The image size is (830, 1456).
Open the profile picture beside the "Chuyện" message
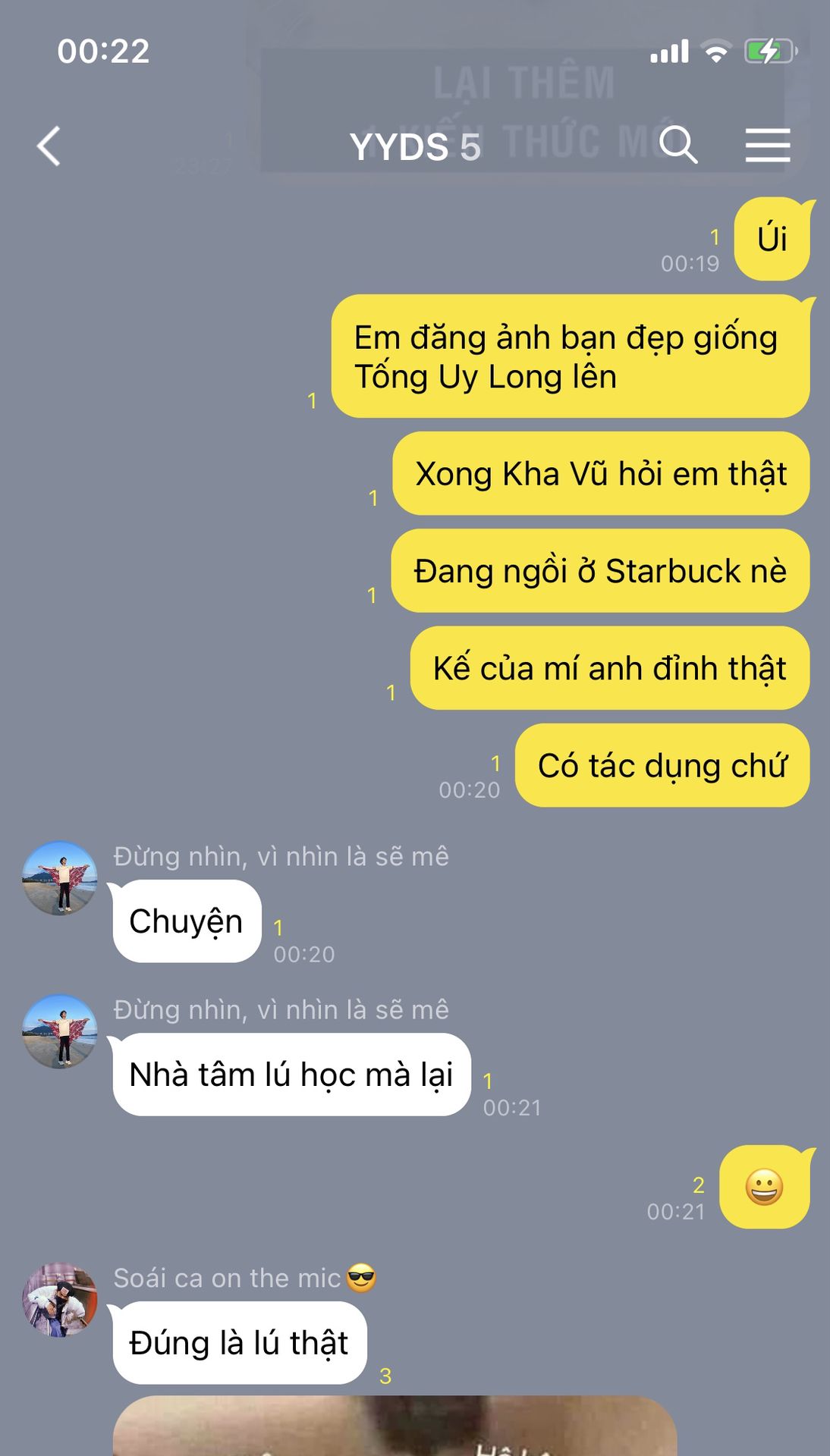(60, 878)
